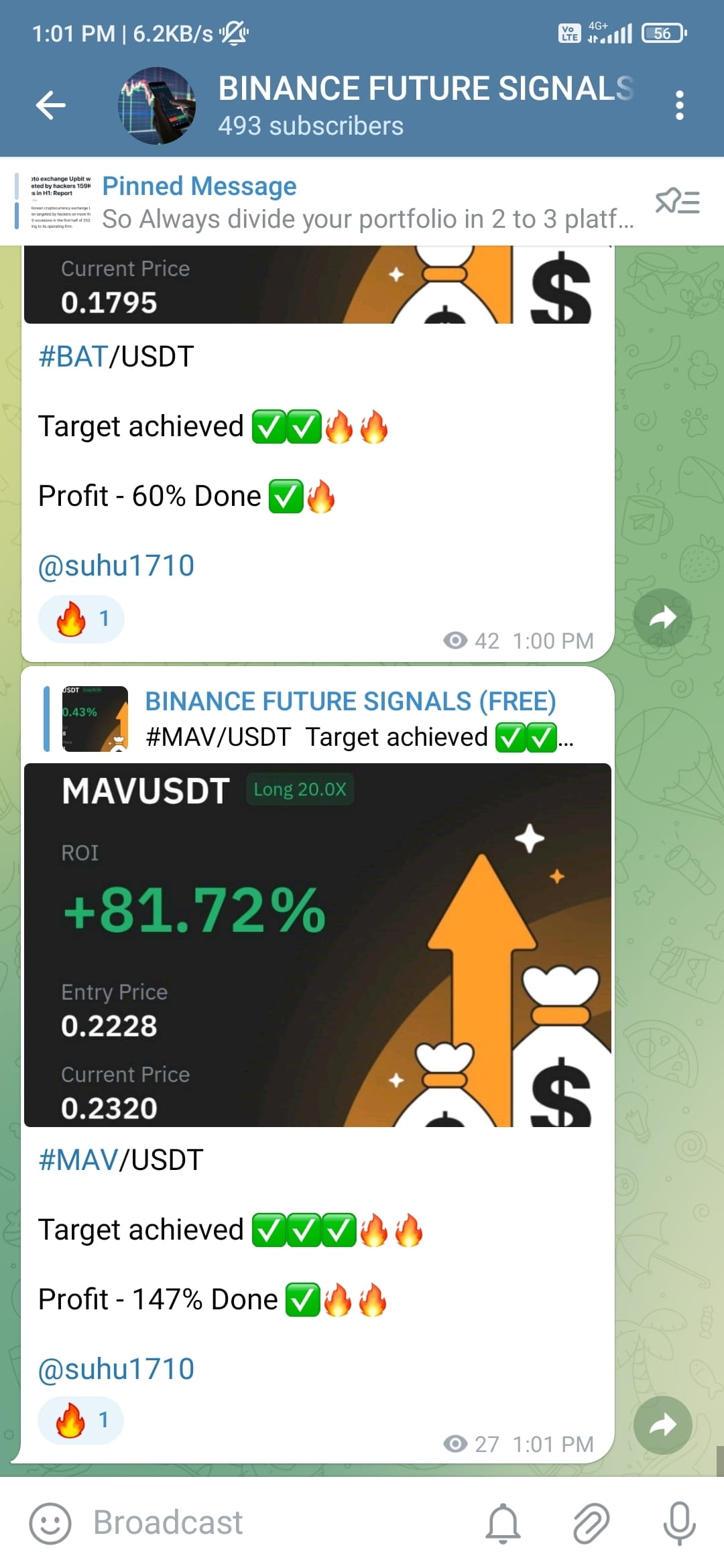Forward the MAVUSDT message using the share arrow
Viewport: 724px width, 1568px height.
click(662, 1426)
